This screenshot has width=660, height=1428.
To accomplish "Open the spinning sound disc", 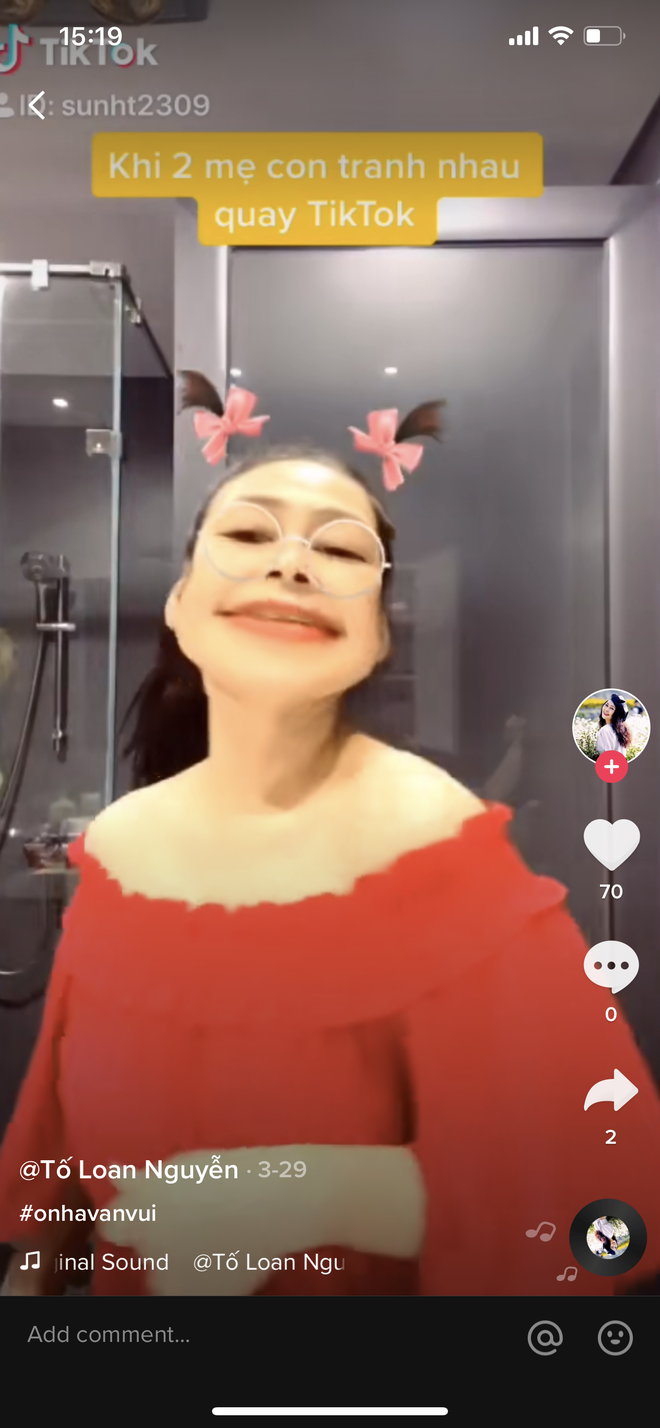I will [607, 1237].
